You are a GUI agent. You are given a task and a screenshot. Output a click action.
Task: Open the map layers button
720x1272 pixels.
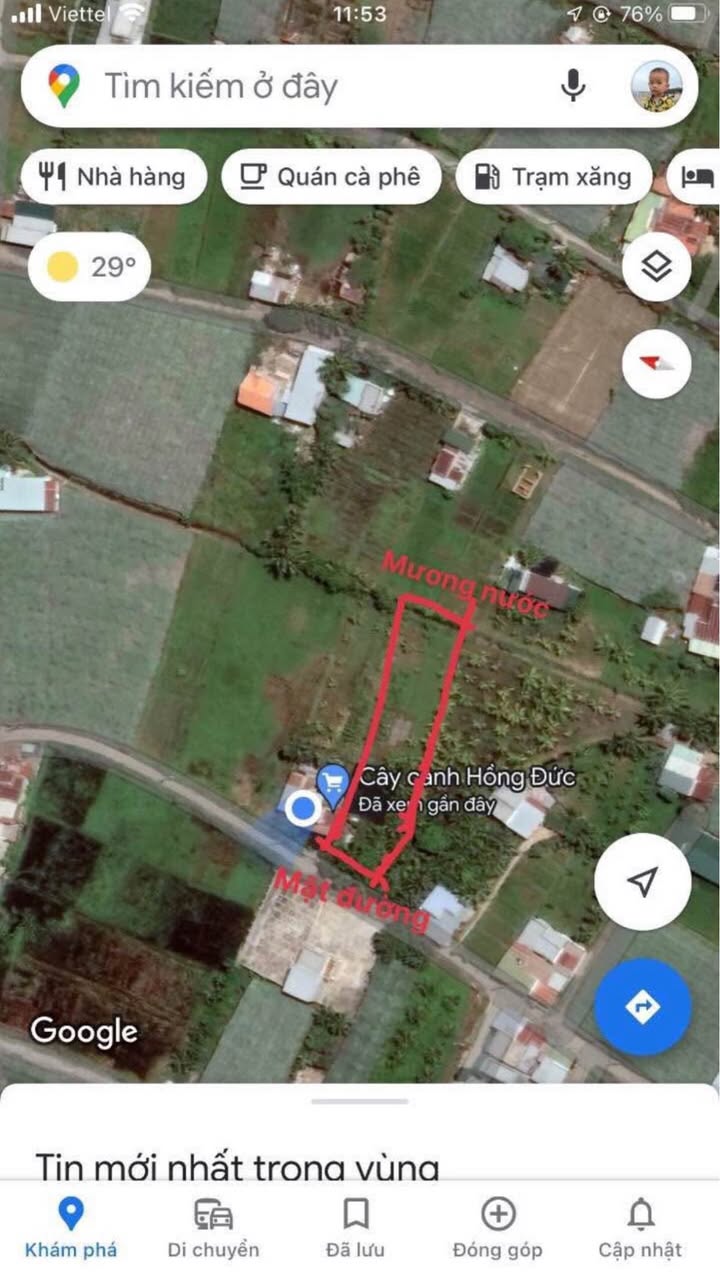[x=656, y=267]
